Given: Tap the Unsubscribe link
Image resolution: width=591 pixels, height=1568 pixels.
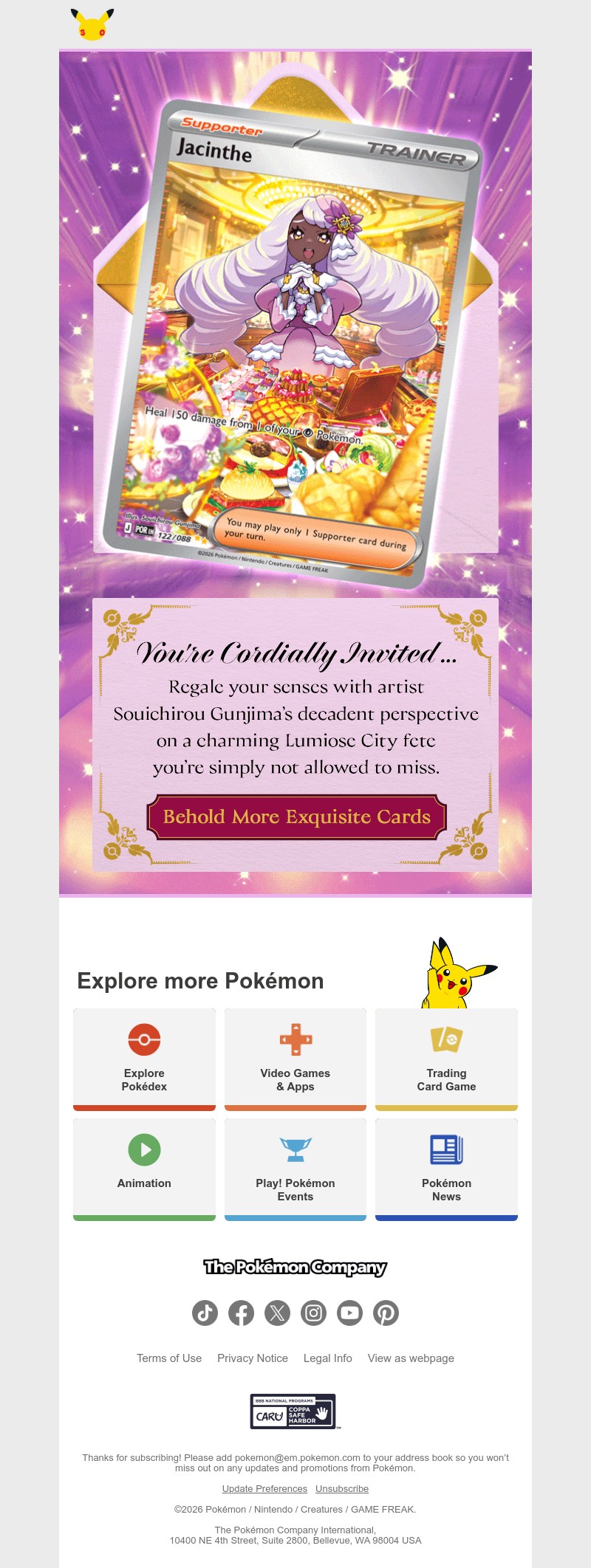Looking at the screenshot, I should (342, 1489).
